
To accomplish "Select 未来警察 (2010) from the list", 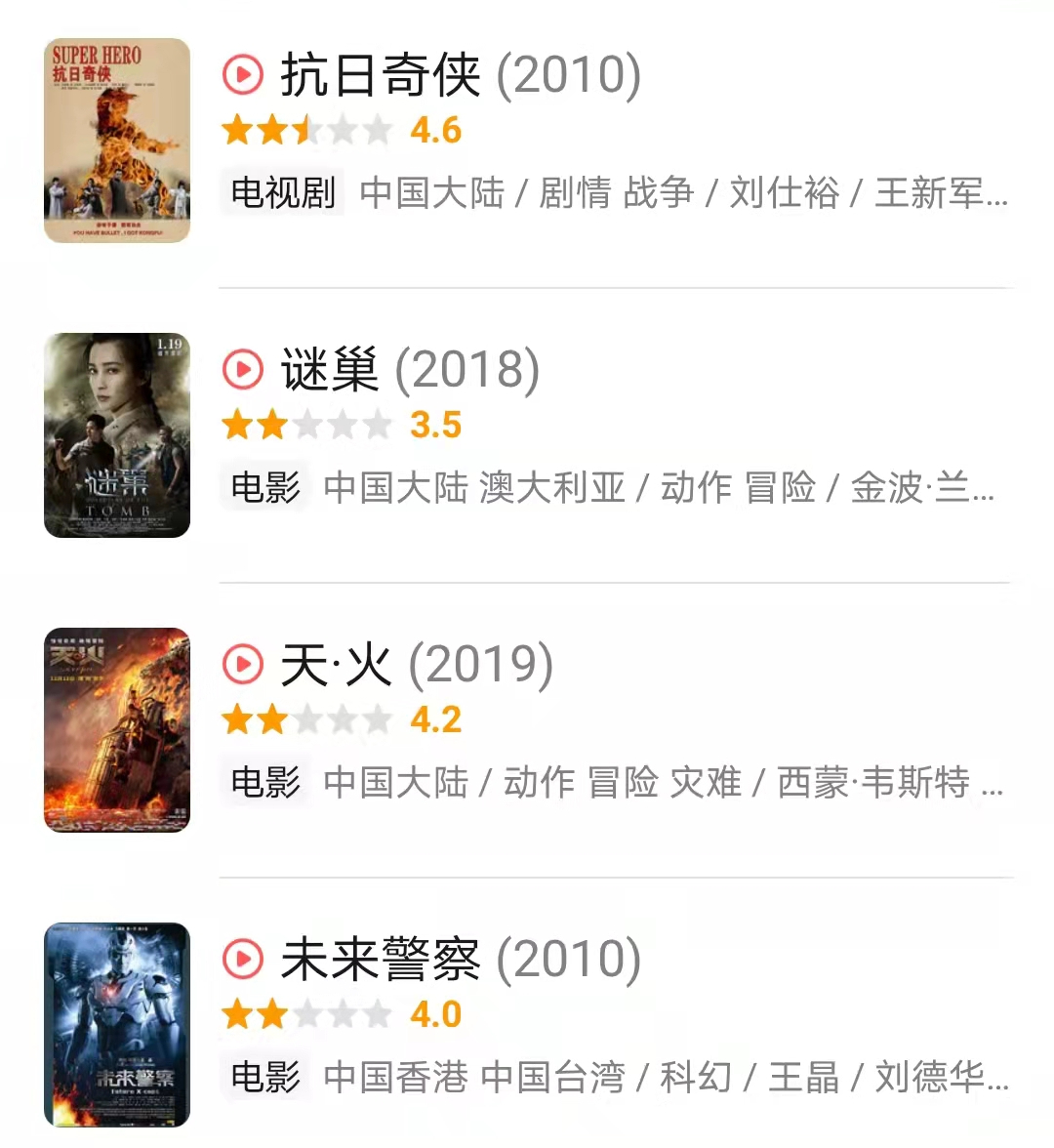I will click(461, 961).
